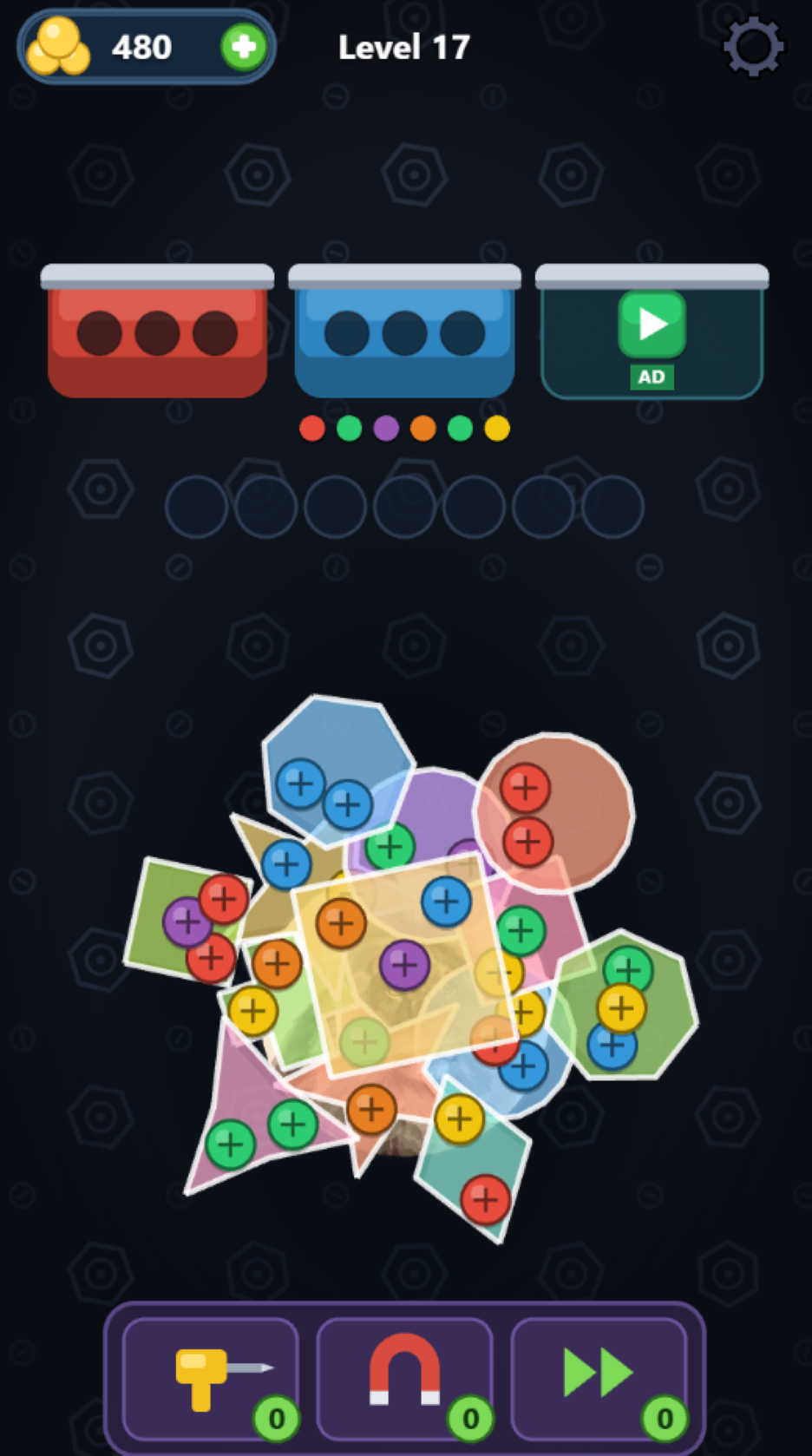Unscrew the purple screw on the yellow square
Screen dimensions: 812x1456
point(404,964)
